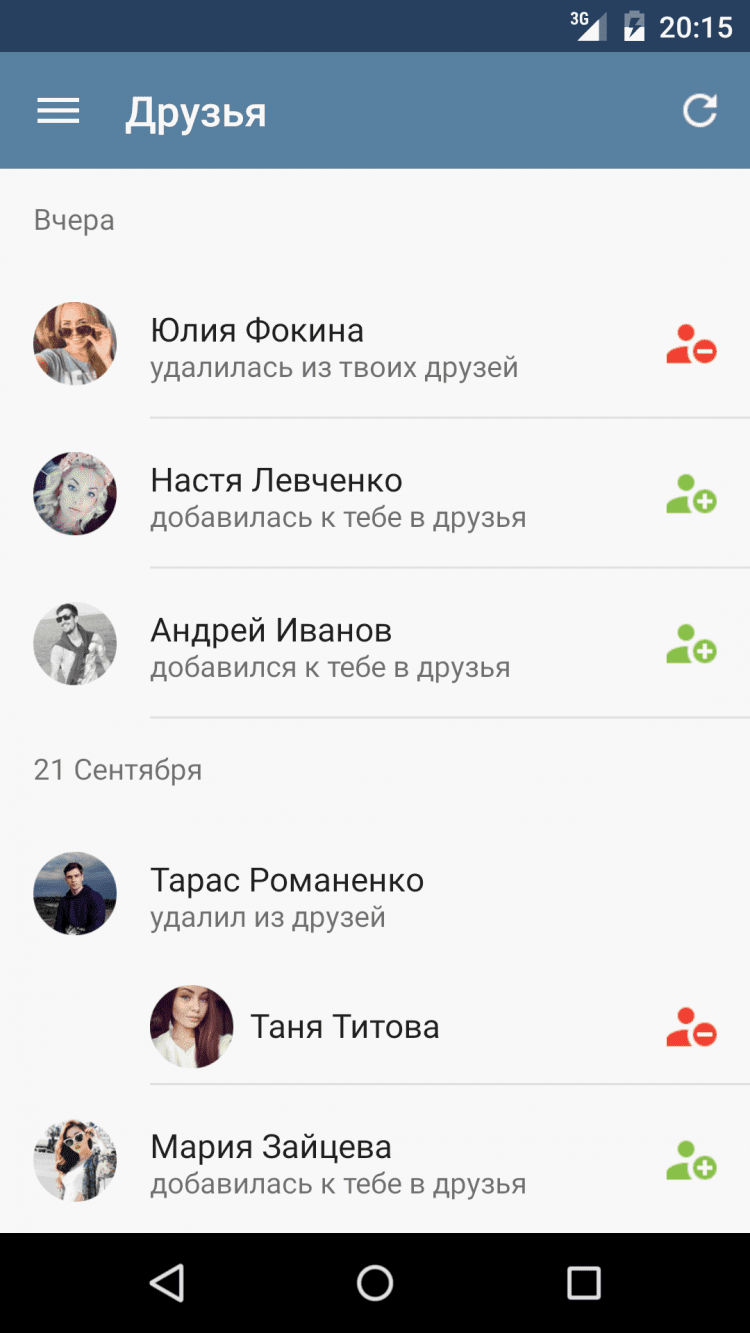Open the hamburger drawer menu
This screenshot has width=750, height=1333.
coord(58,111)
